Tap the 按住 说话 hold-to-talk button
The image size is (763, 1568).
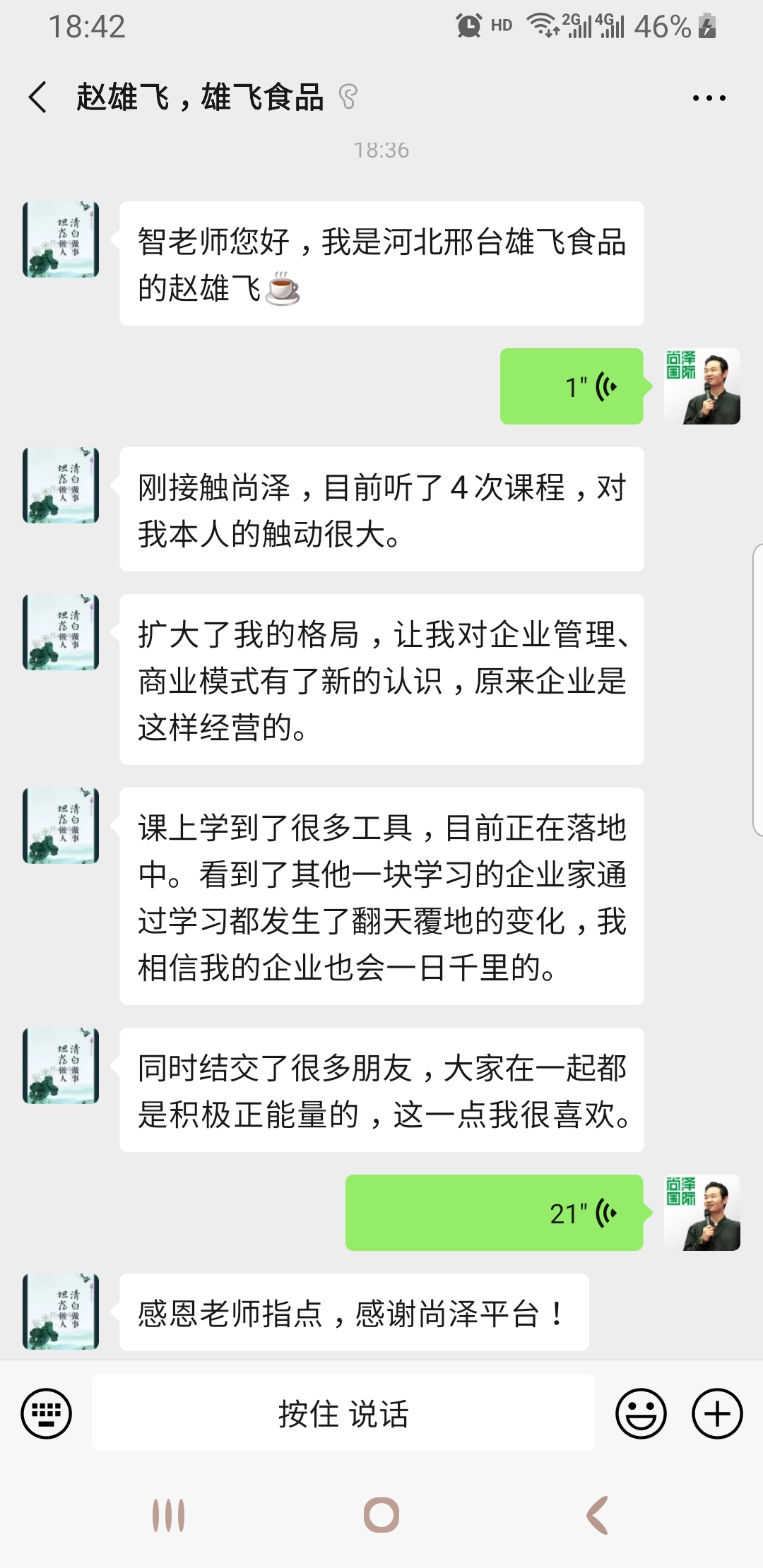tap(343, 1413)
